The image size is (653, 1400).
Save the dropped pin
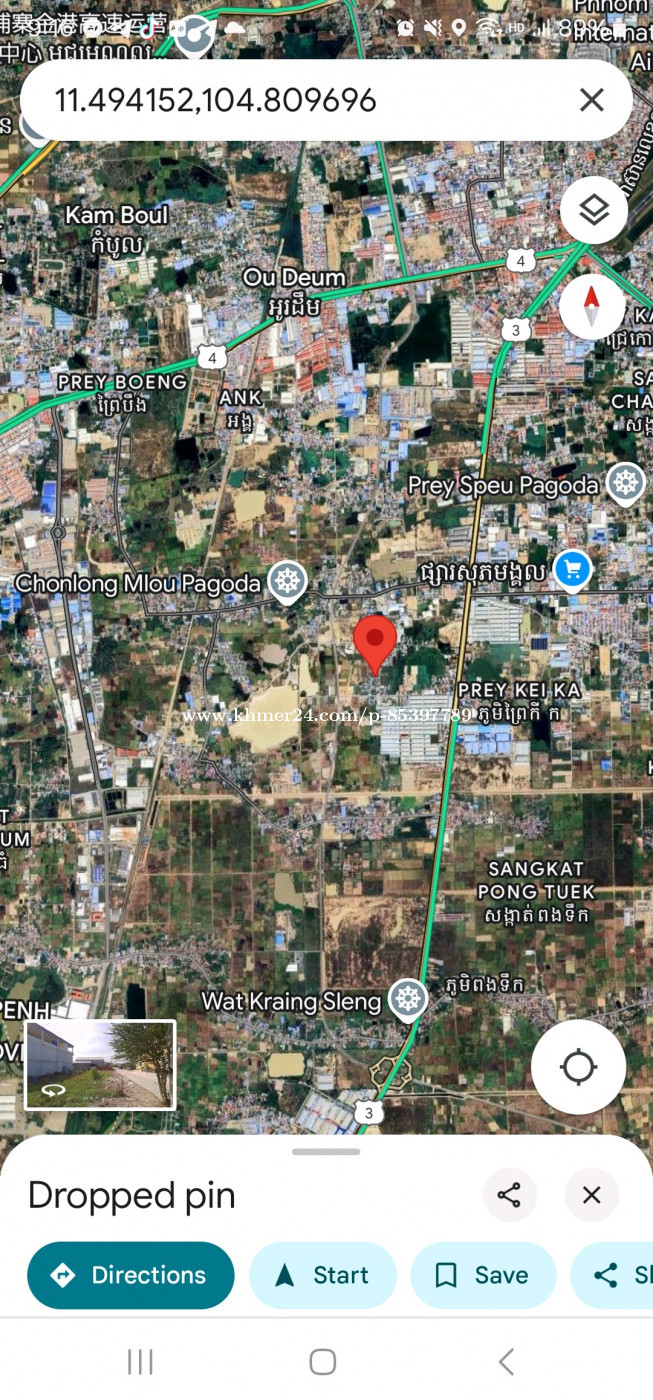click(483, 1275)
